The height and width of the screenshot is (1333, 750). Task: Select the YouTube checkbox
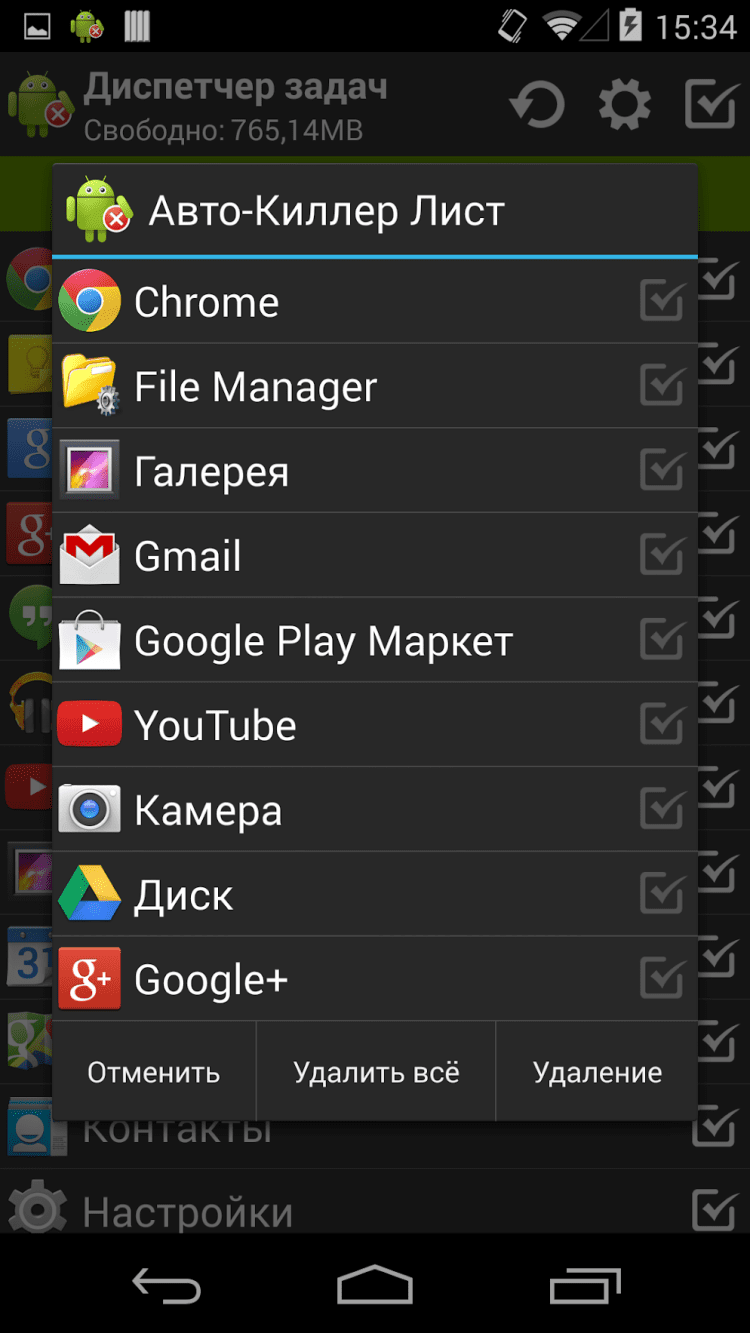click(662, 725)
